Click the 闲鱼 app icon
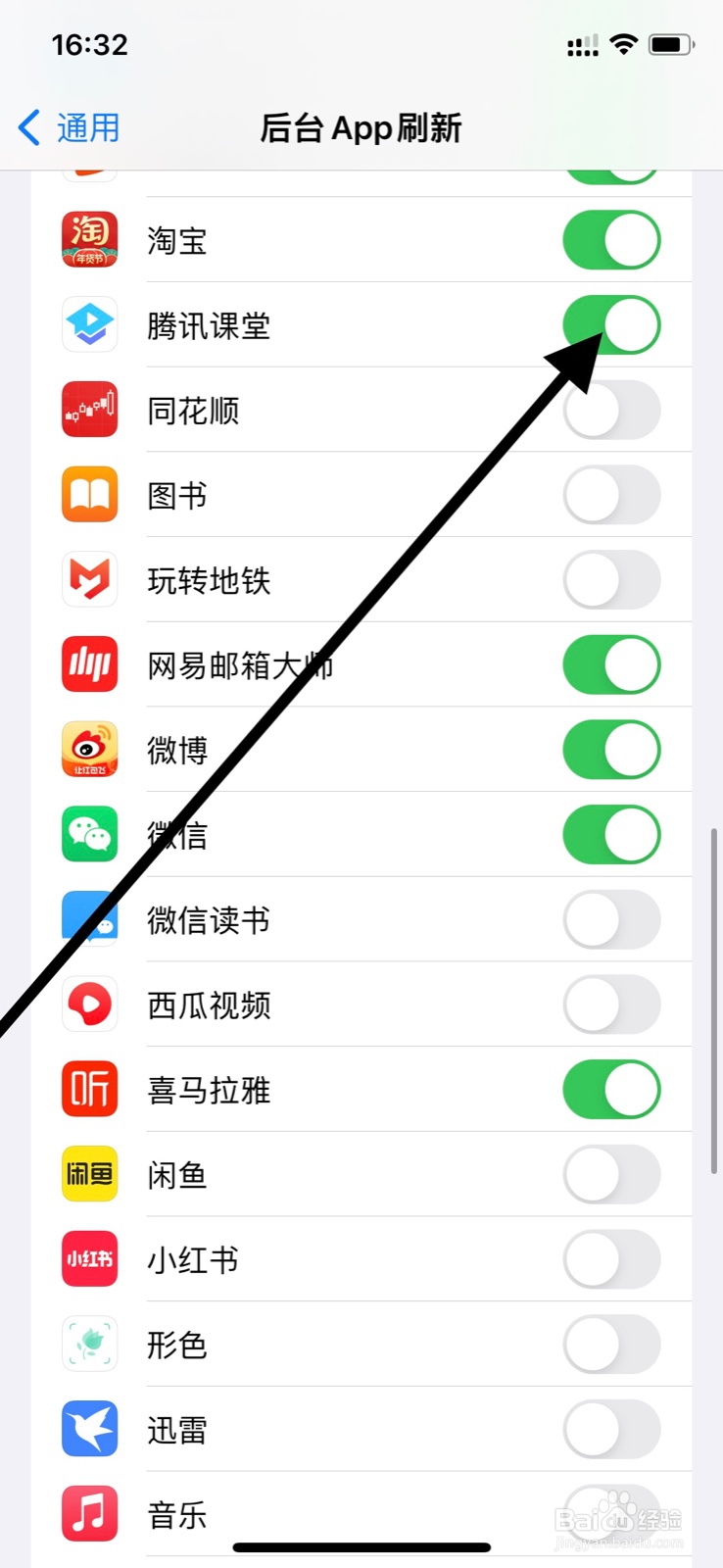 89,1175
